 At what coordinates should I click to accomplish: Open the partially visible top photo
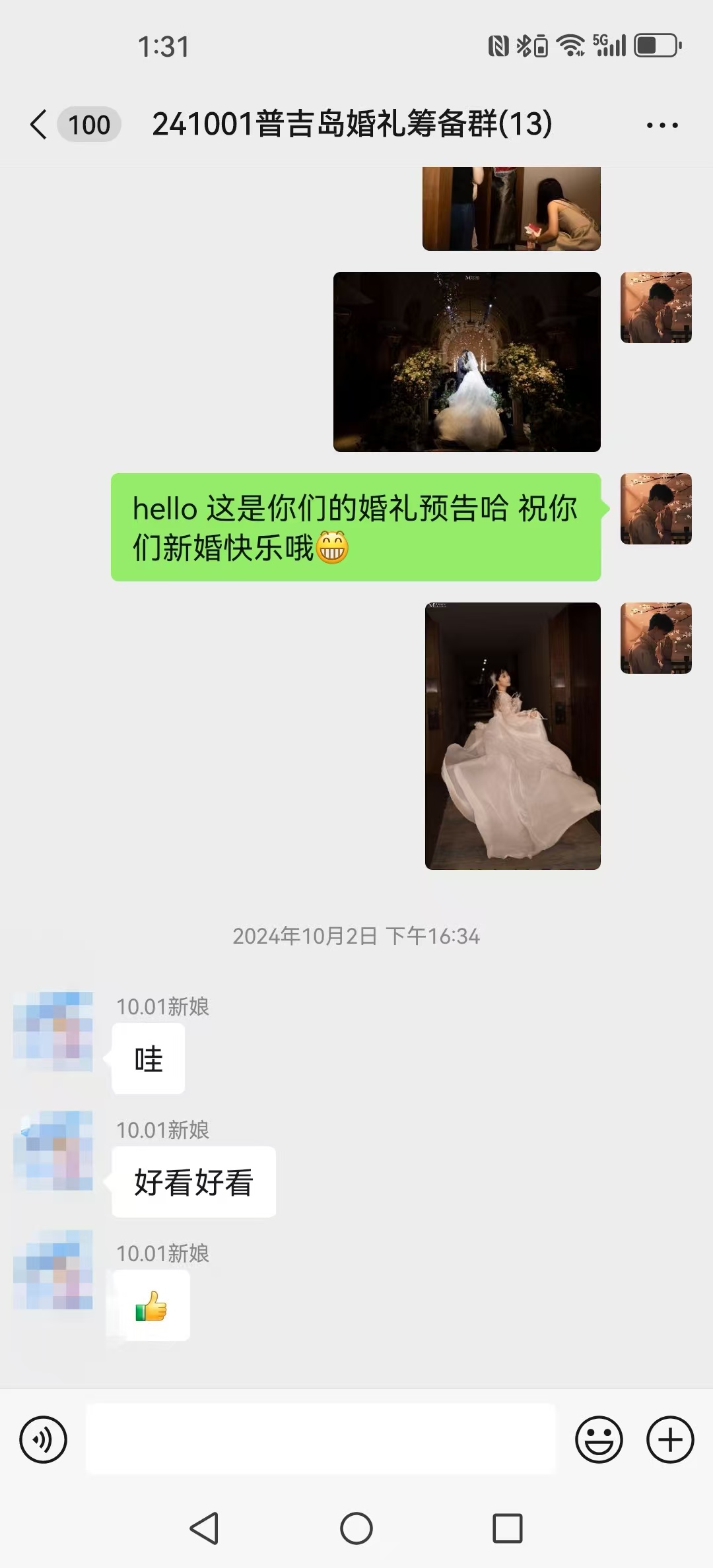coord(512,209)
